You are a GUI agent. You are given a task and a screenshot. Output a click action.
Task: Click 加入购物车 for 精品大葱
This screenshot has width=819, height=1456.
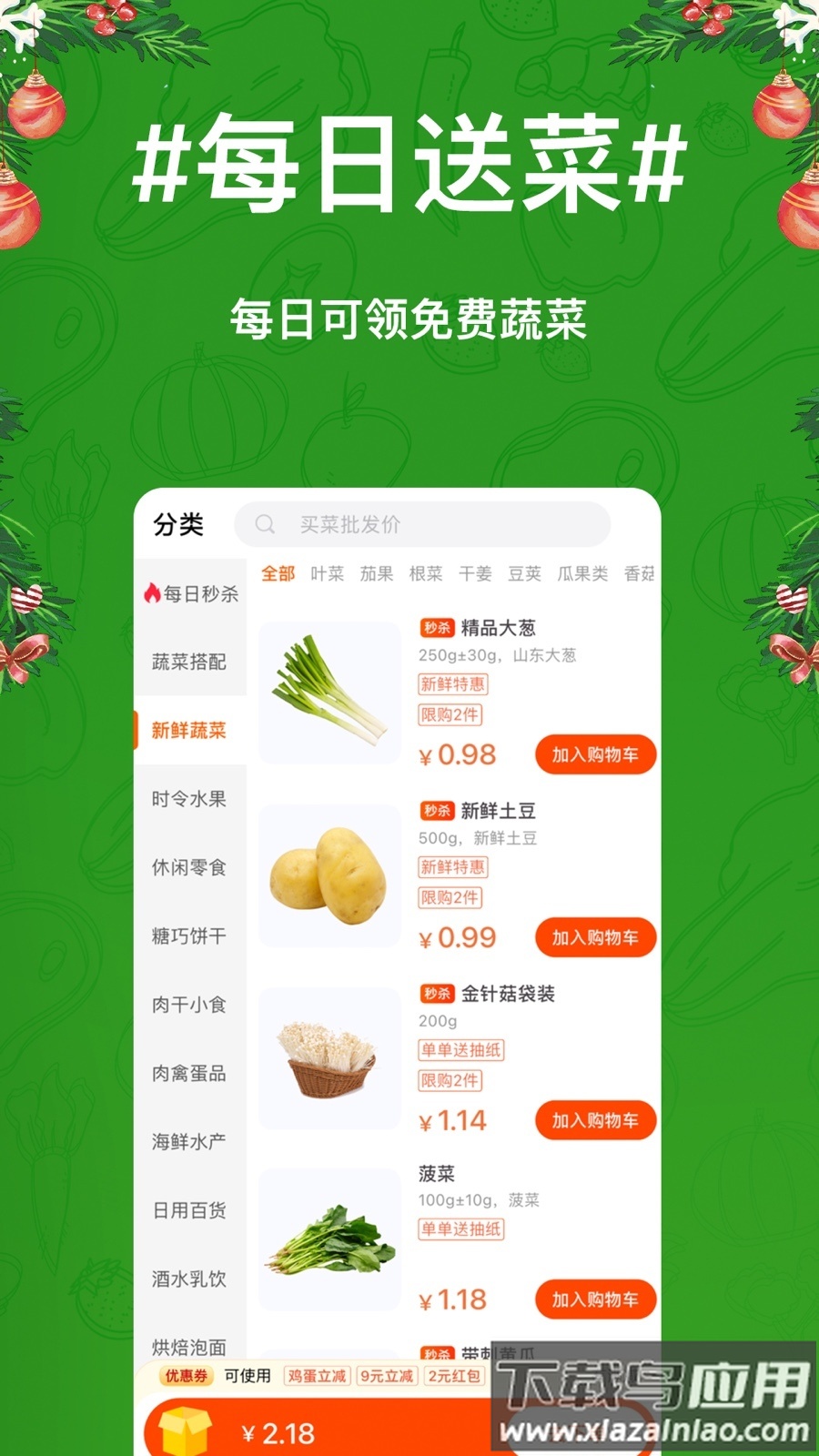coord(594,755)
